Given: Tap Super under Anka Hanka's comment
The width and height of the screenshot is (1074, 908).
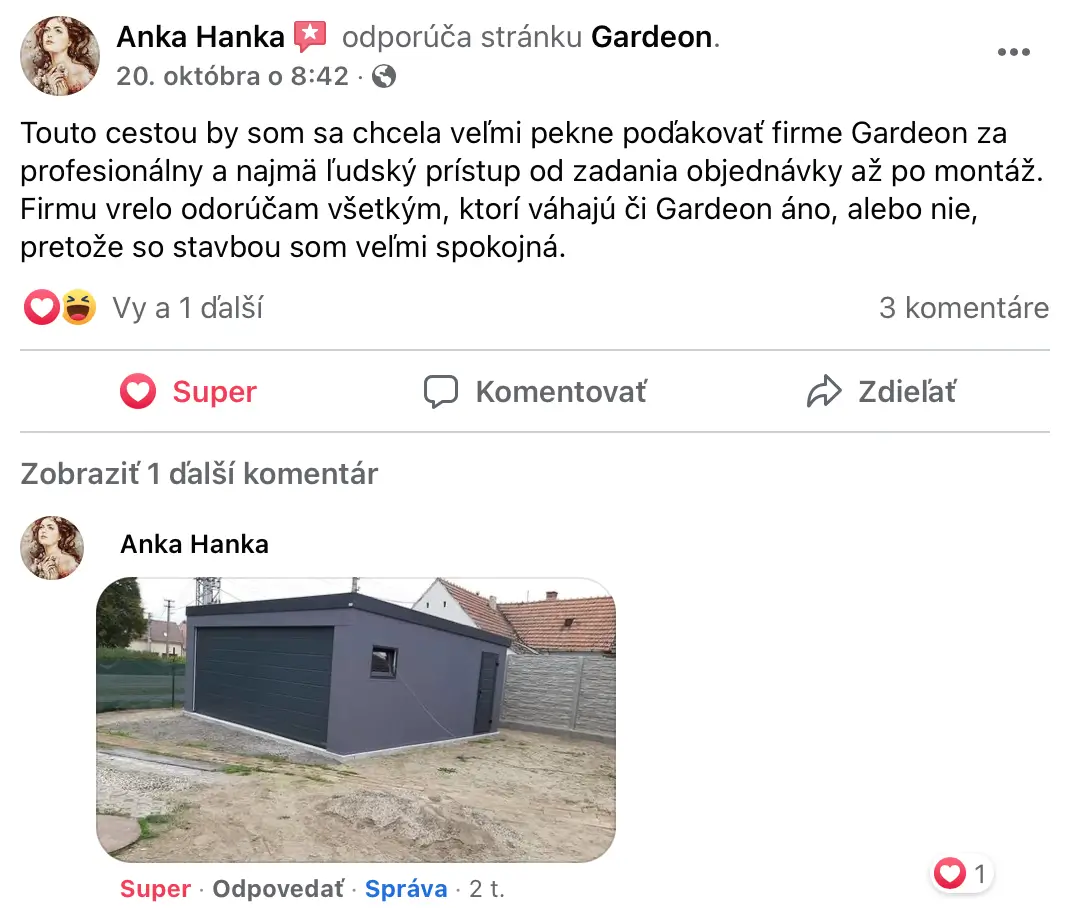Looking at the screenshot, I should tap(155, 889).
